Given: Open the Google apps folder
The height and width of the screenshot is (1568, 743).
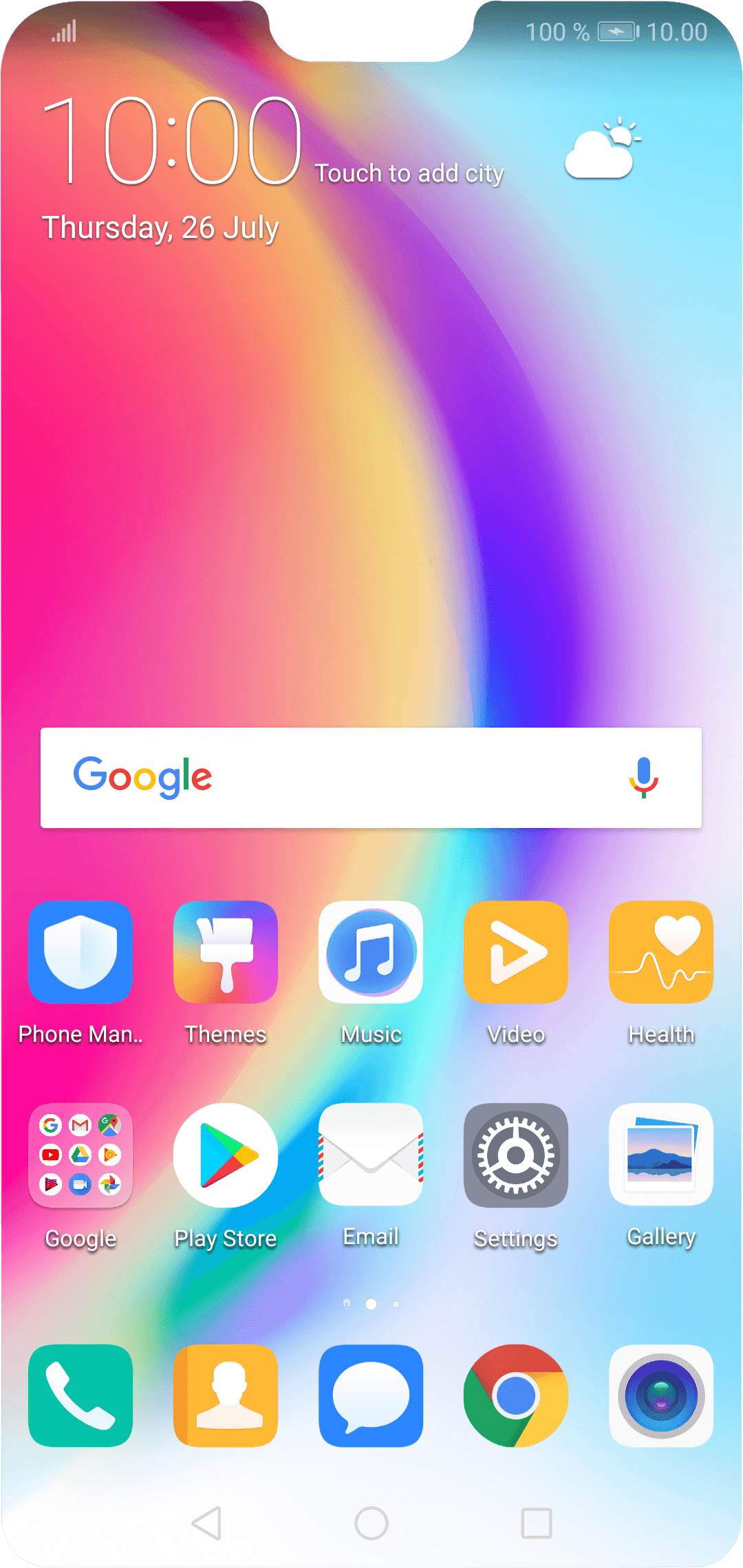Looking at the screenshot, I should coord(80,1155).
